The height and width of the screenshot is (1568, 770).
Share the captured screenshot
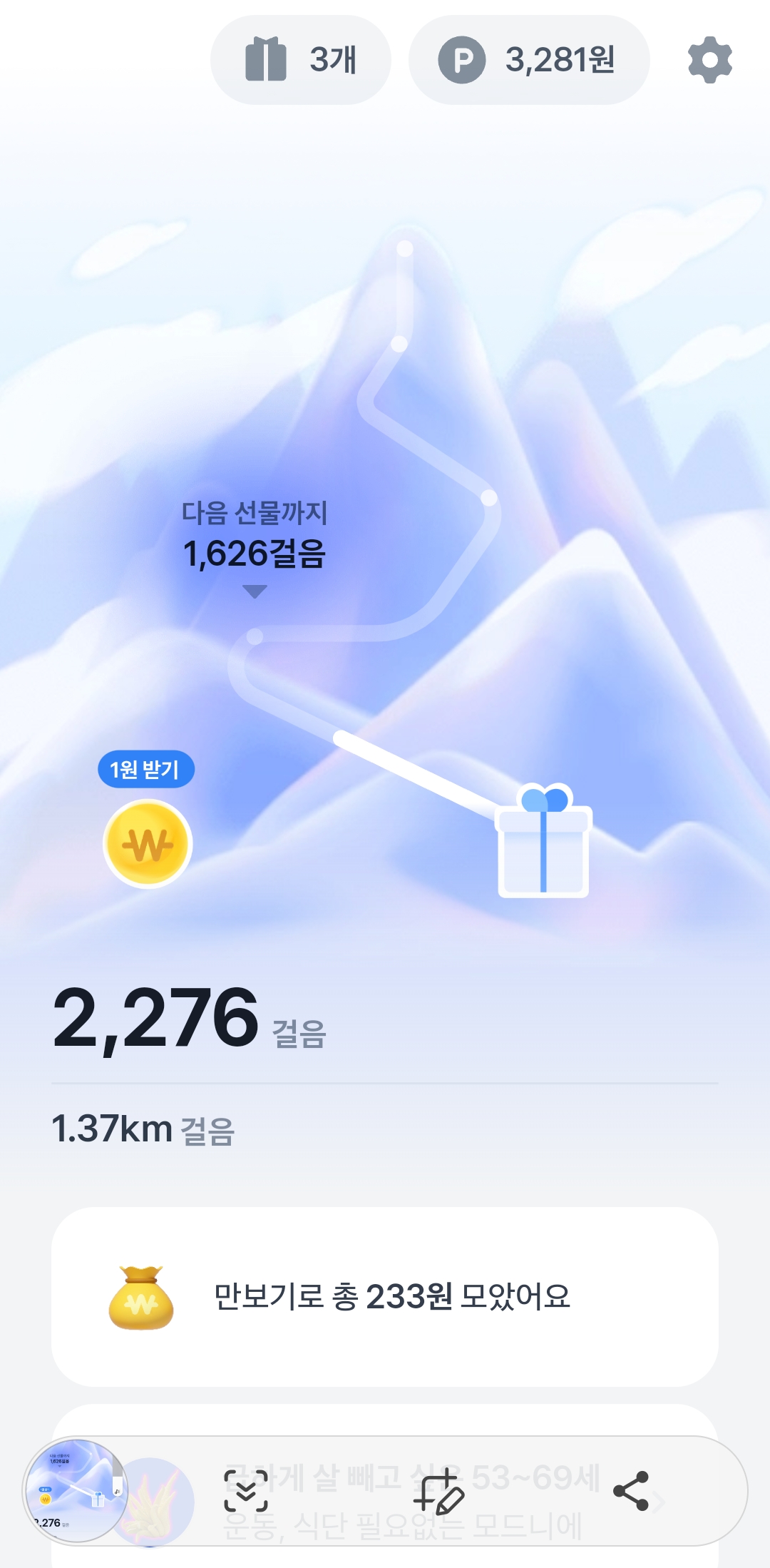[631, 1491]
